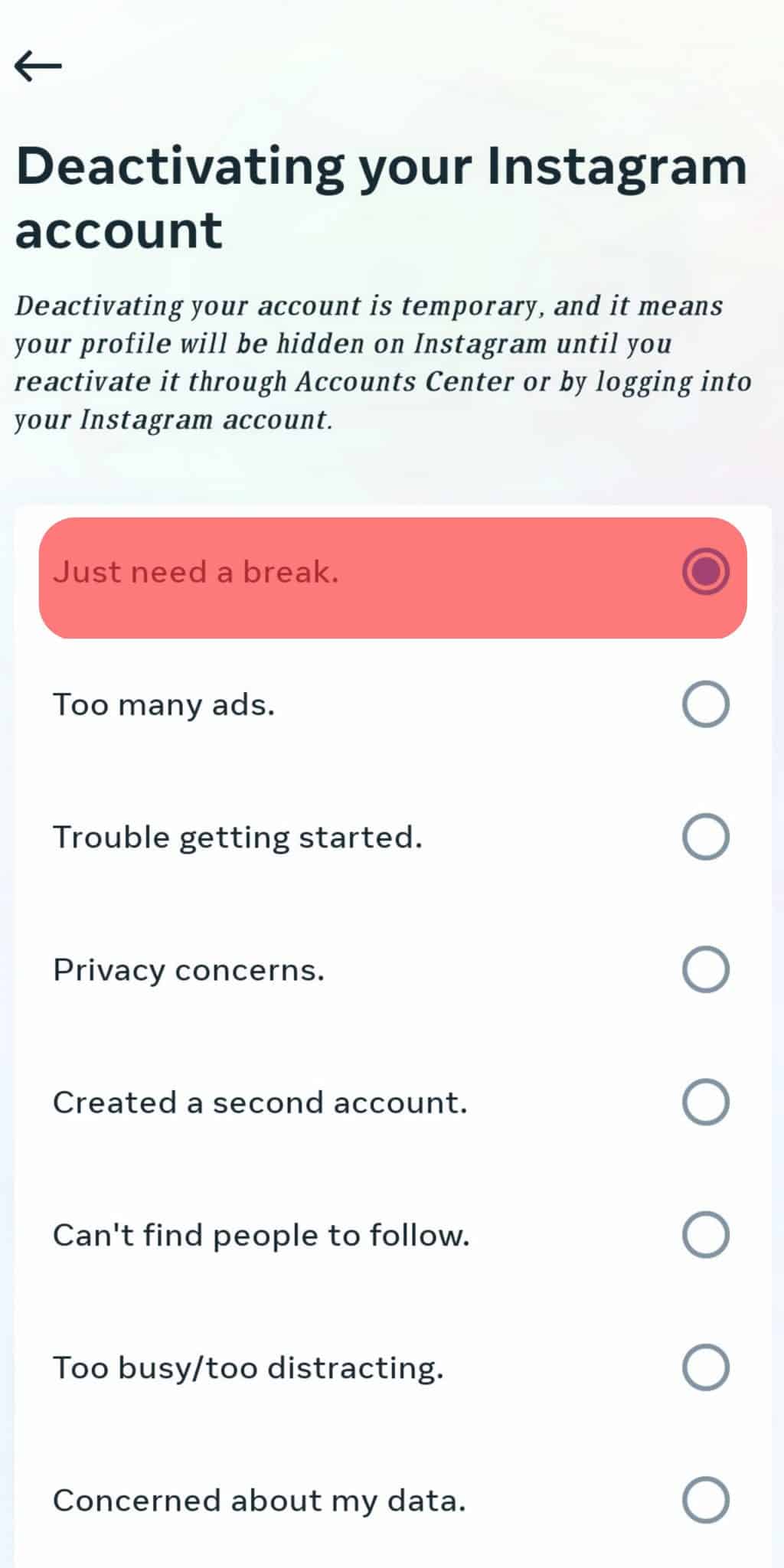Click the Privacy concerns option label

(x=188, y=969)
